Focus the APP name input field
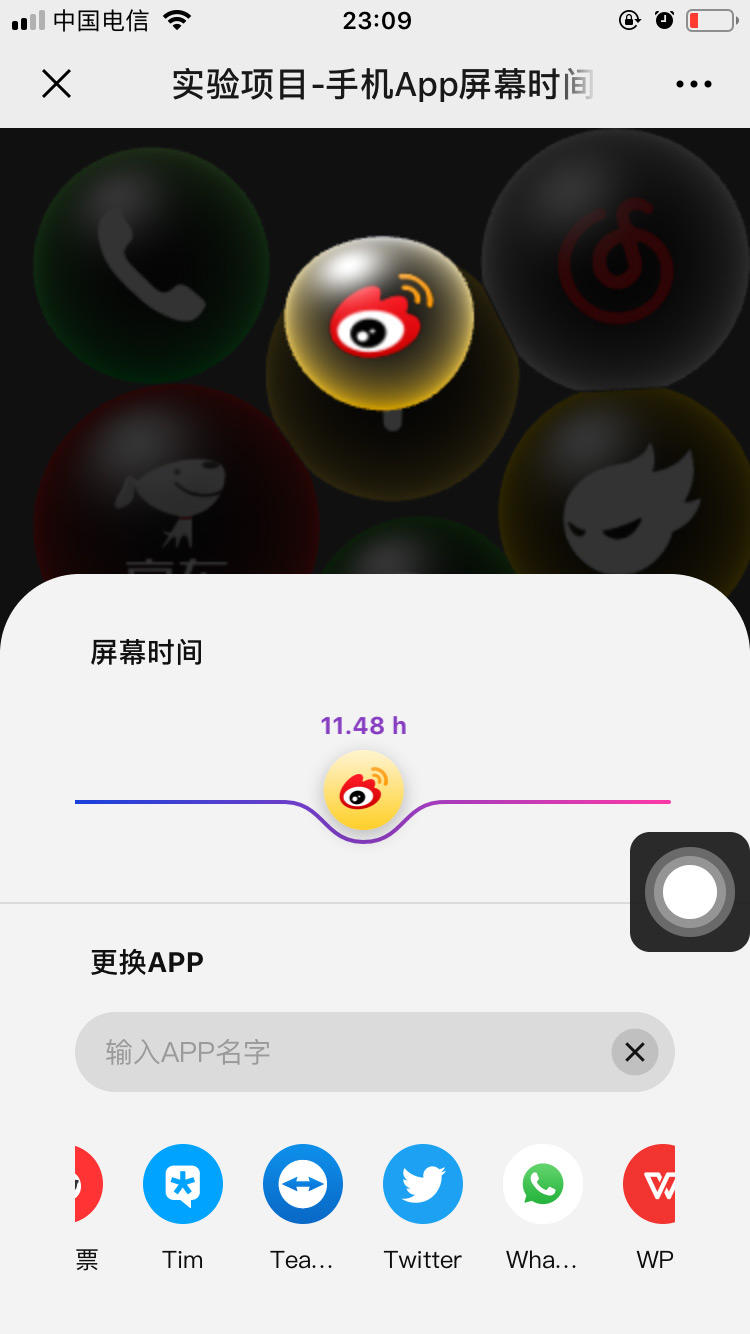This screenshot has height=1334, width=750. pos(340,1052)
